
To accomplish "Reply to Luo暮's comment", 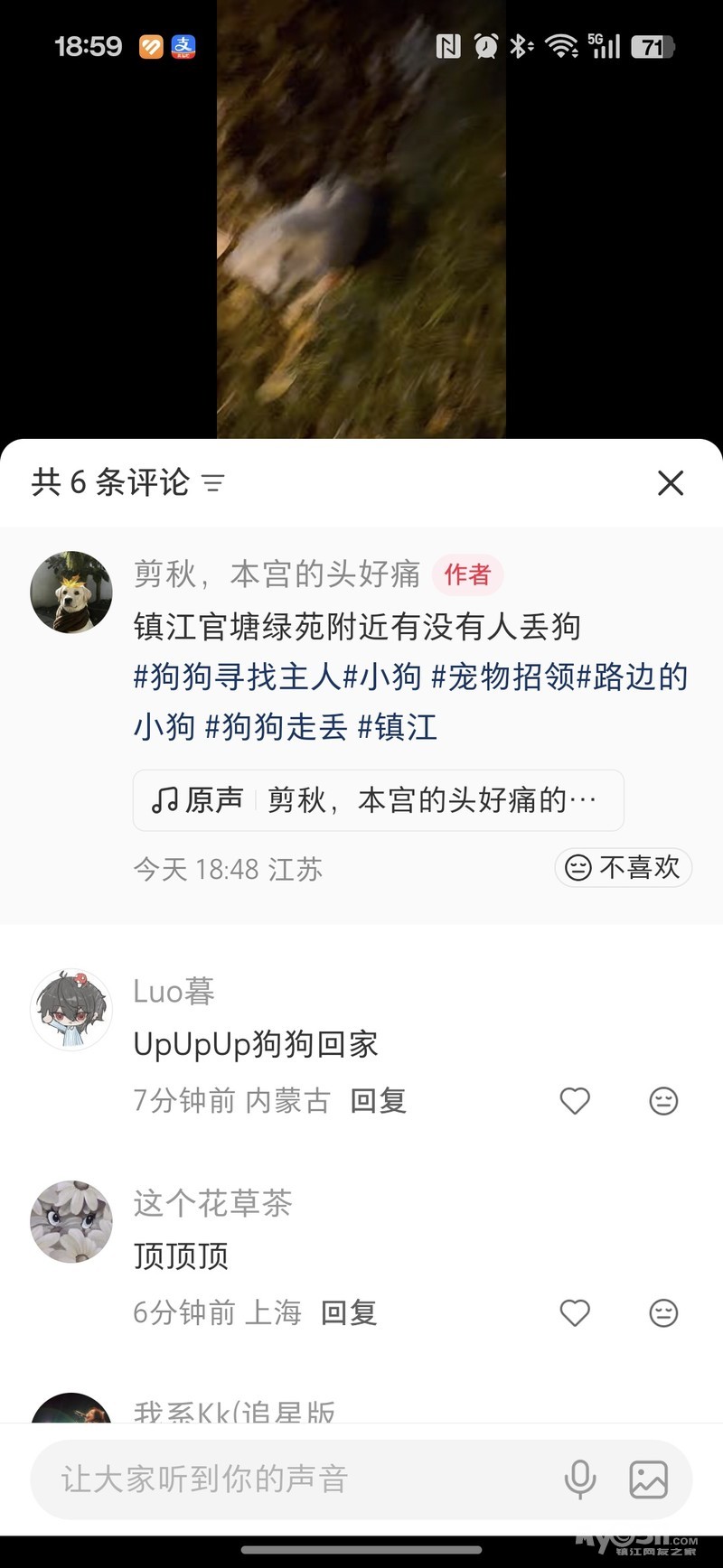I will click(x=379, y=1100).
